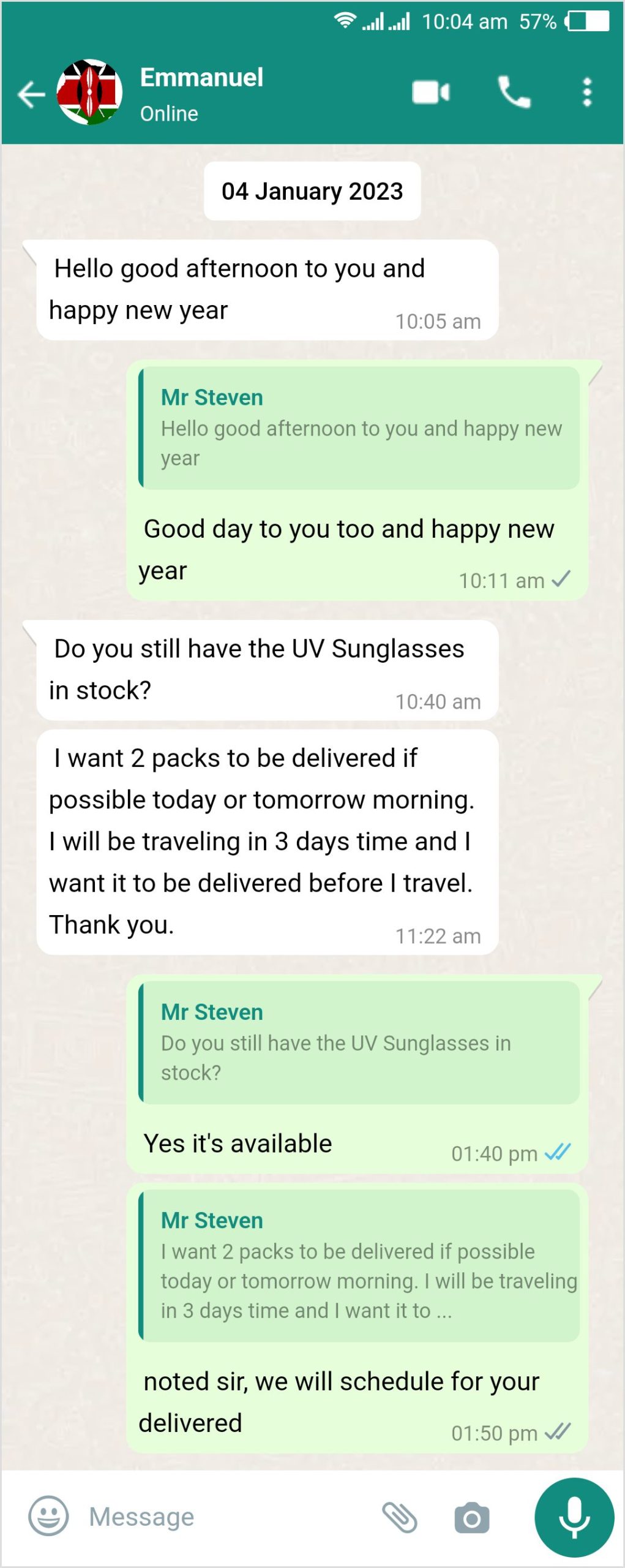Go back from Emmanuel's chat

(x=31, y=94)
